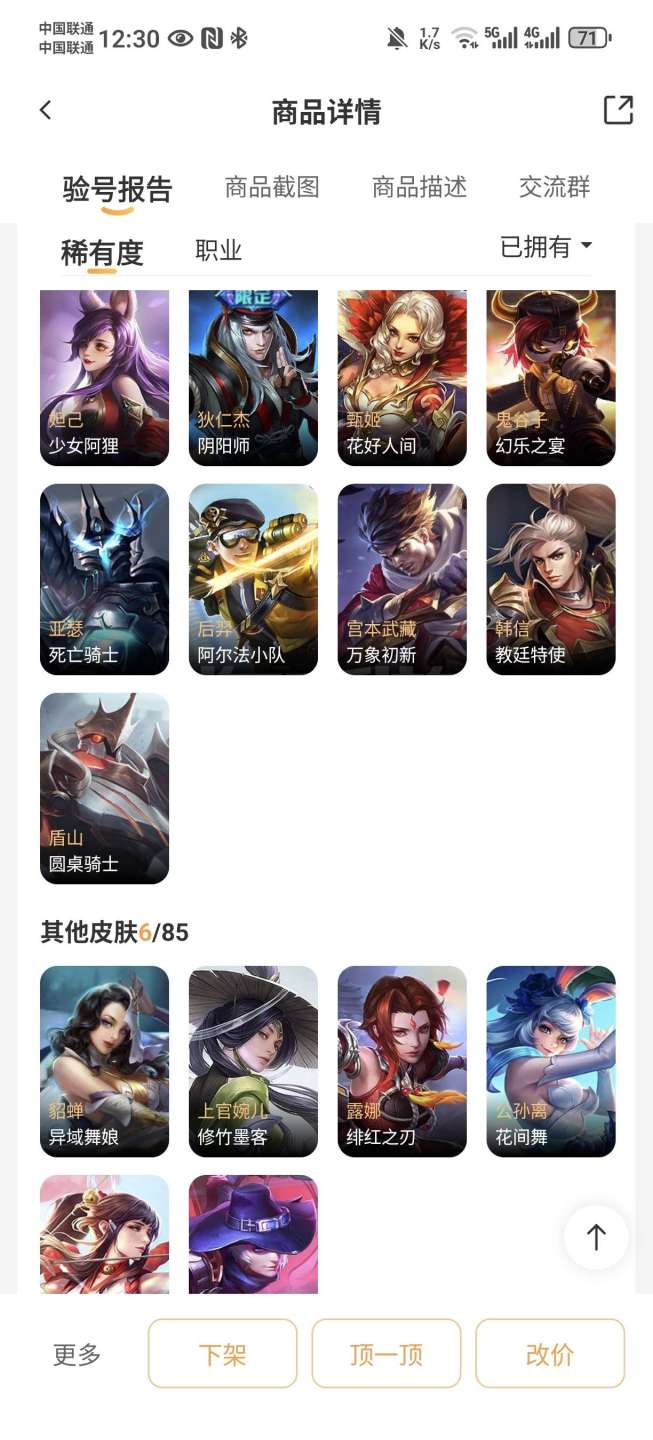The height and width of the screenshot is (1440, 653).
Task: View the 圆桌骑士 skin card
Action: 104,788
